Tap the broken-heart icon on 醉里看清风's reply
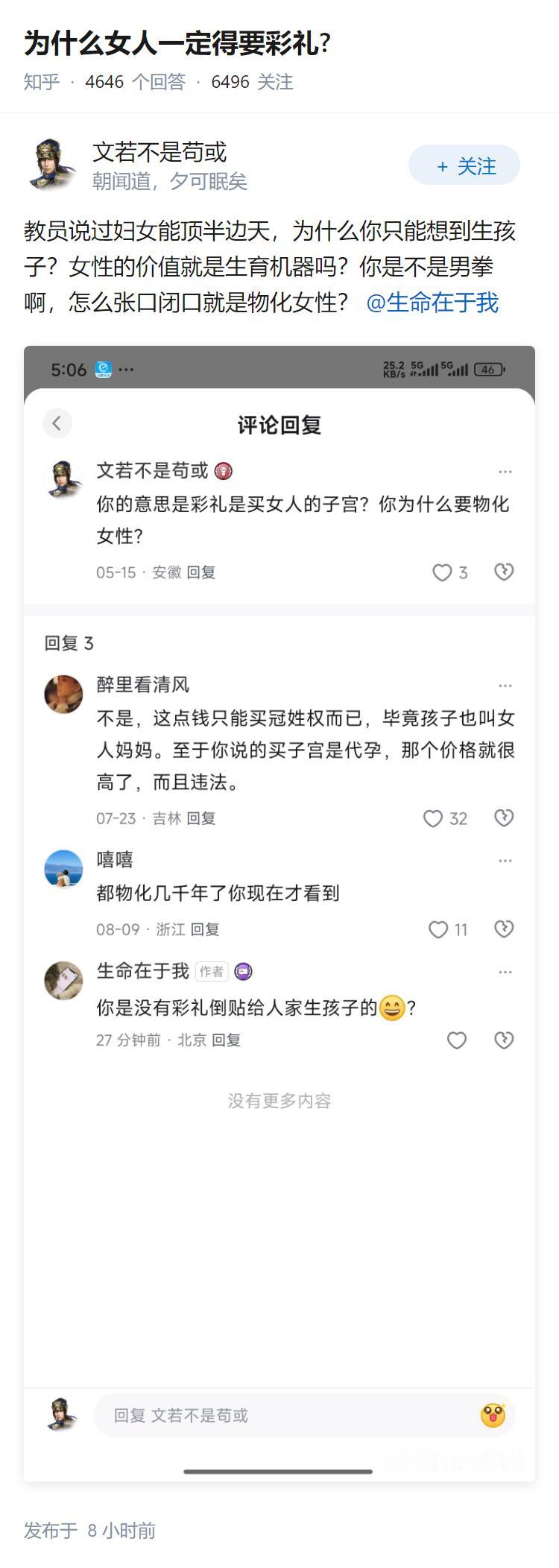This screenshot has height=1568, width=559. (x=504, y=818)
